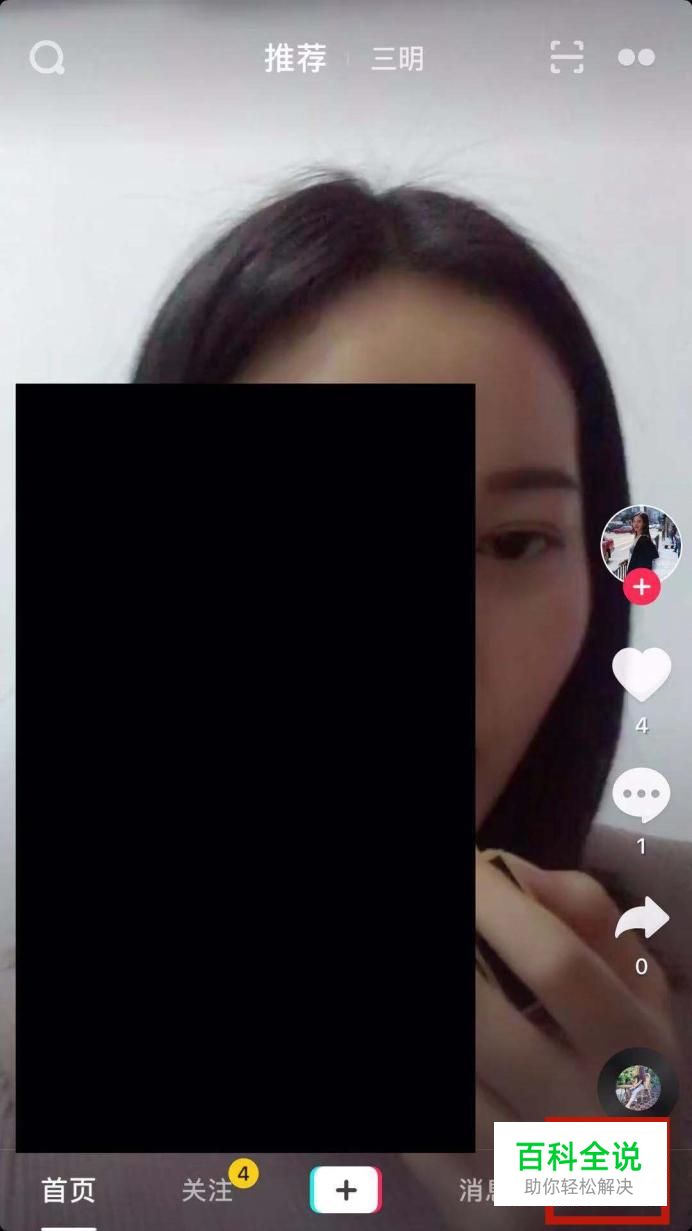Open the spinning music disc
The width and height of the screenshot is (692, 1231).
pos(637,1086)
